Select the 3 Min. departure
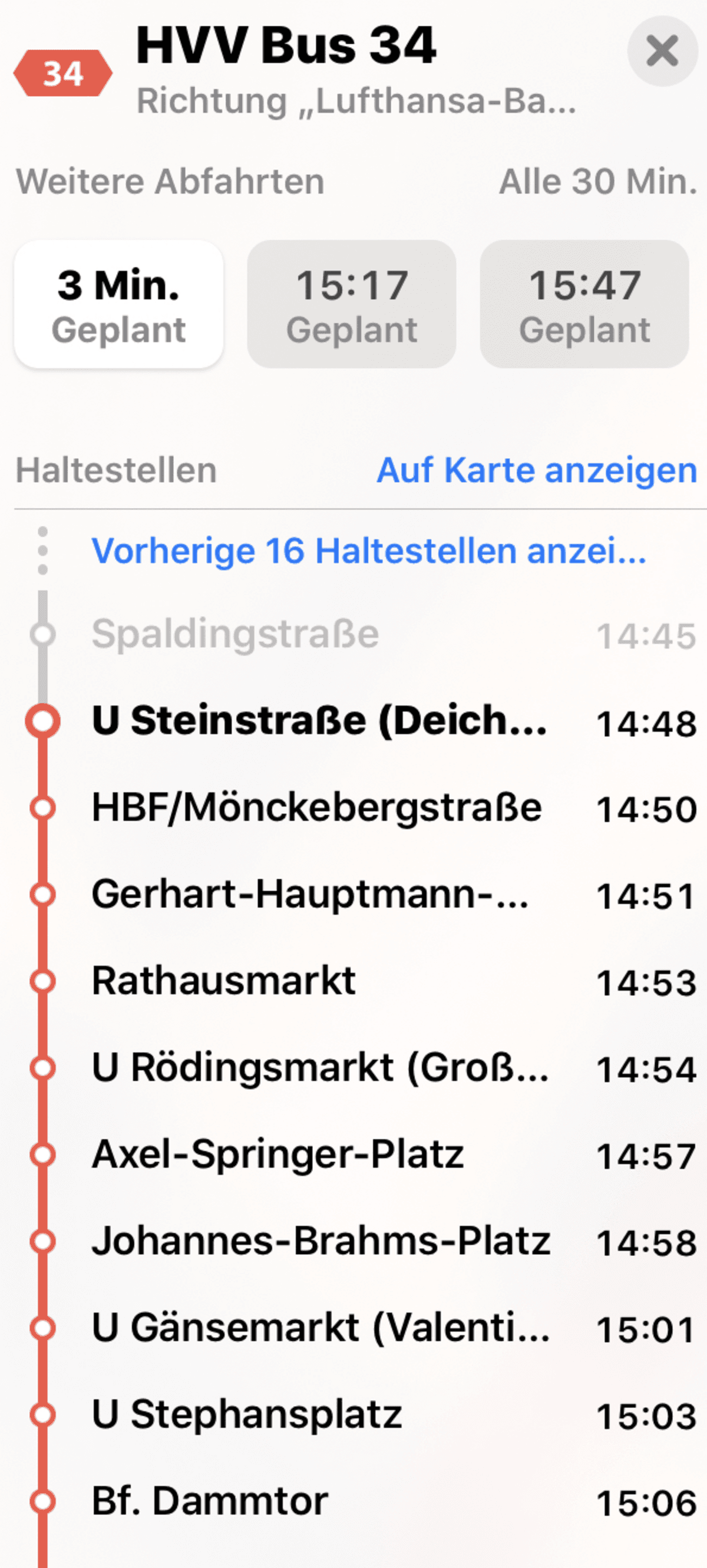The height and width of the screenshot is (1568, 707). (x=119, y=304)
